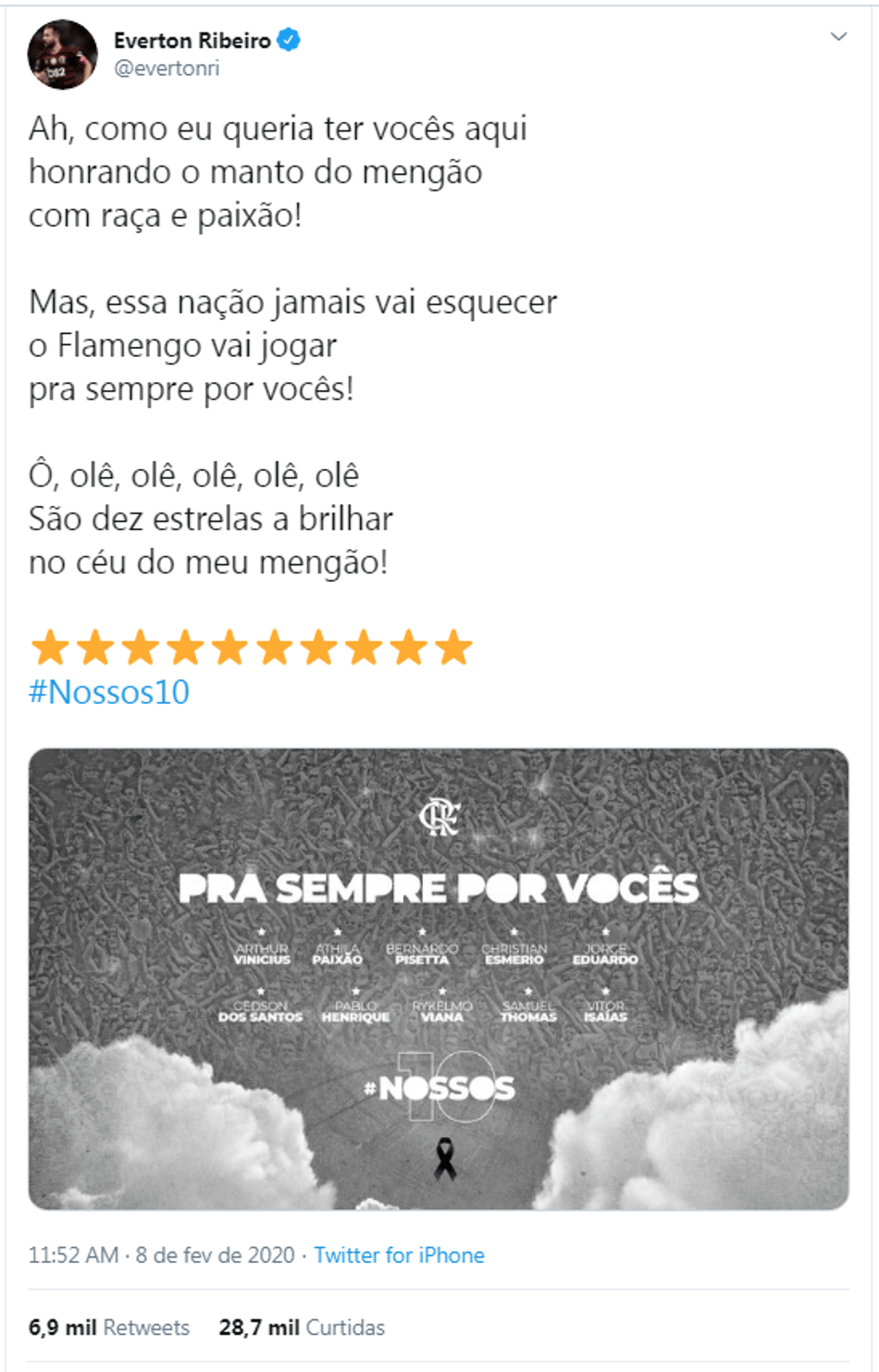View the 6,9 mil Retweets list
This screenshot has height=1372, width=879.
(x=109, y=1327)
